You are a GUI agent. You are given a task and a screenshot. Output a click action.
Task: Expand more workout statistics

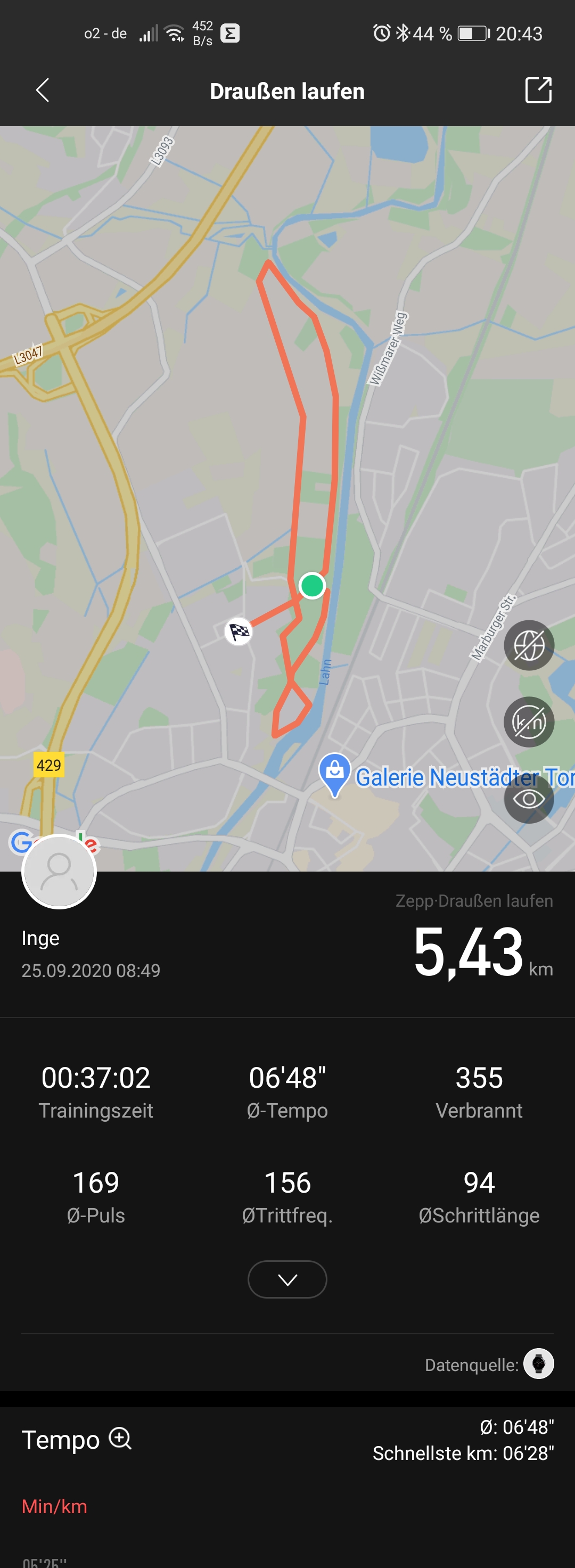287,1279
